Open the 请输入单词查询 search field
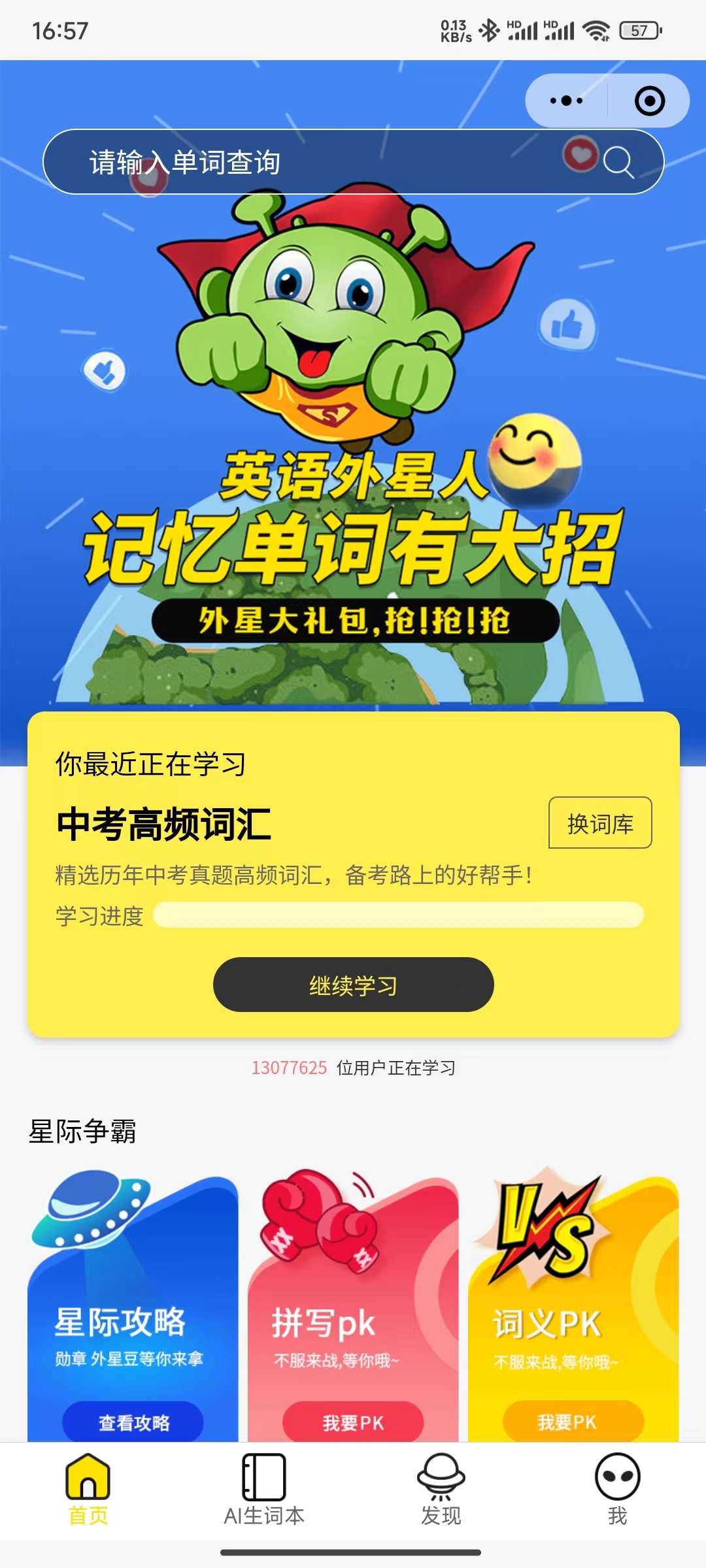The width and height of the screenshot is (706, 1568). click(294, 162)
